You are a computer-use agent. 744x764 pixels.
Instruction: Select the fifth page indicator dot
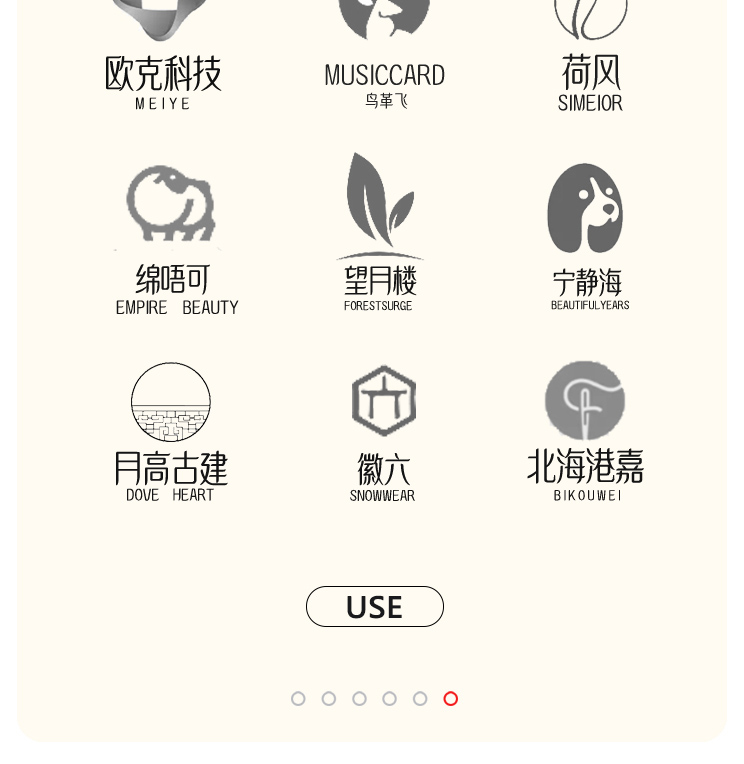(420, 699)
